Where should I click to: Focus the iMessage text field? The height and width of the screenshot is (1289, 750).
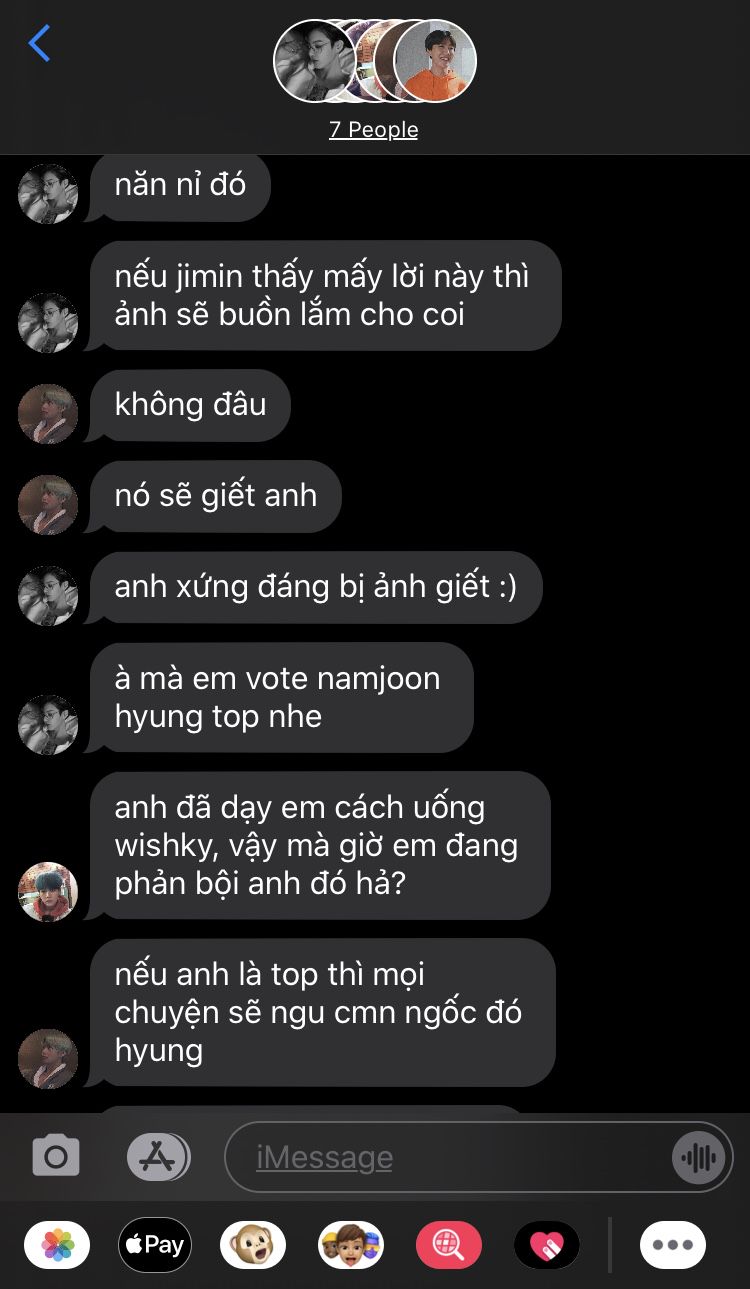click(x=450, y=1158)
